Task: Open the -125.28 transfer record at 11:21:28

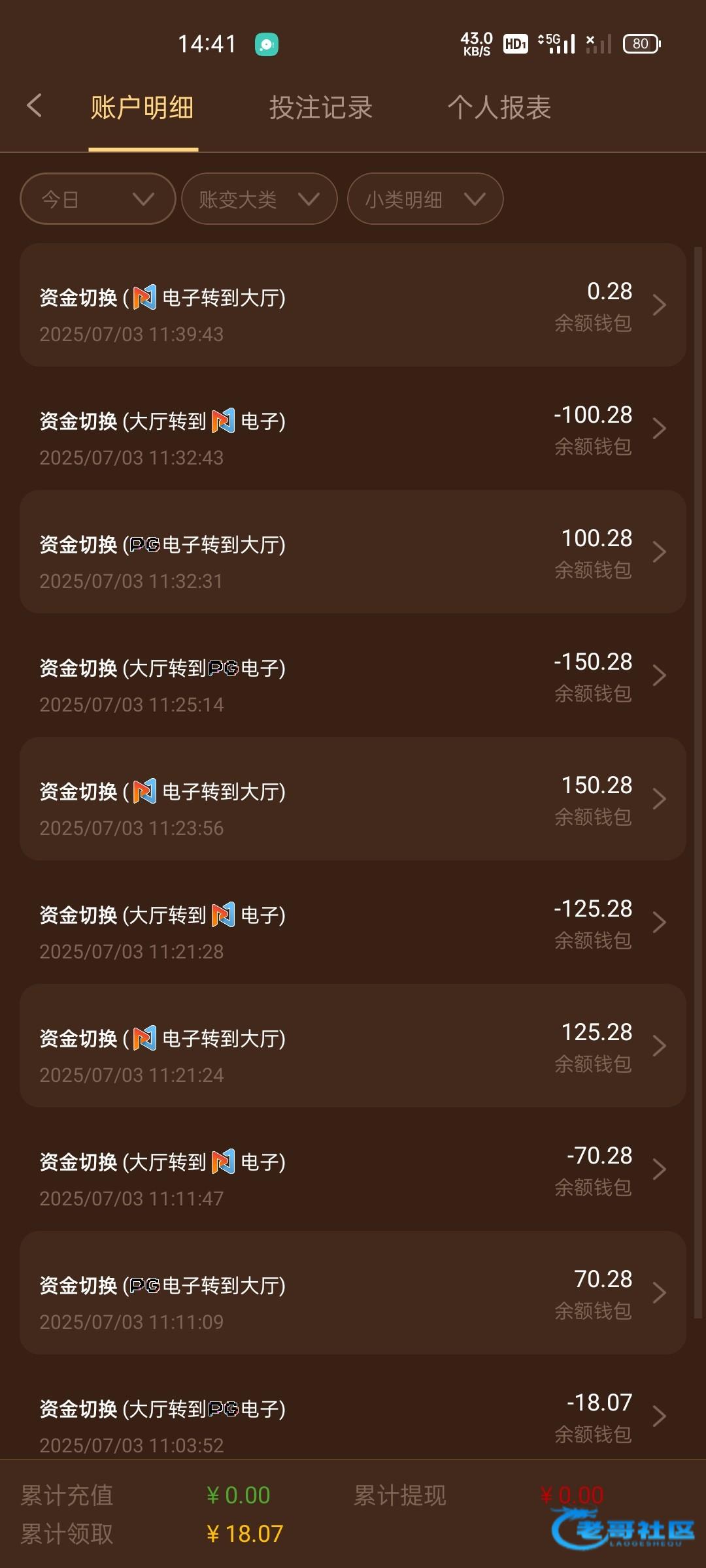Action: tap(353, 923)
